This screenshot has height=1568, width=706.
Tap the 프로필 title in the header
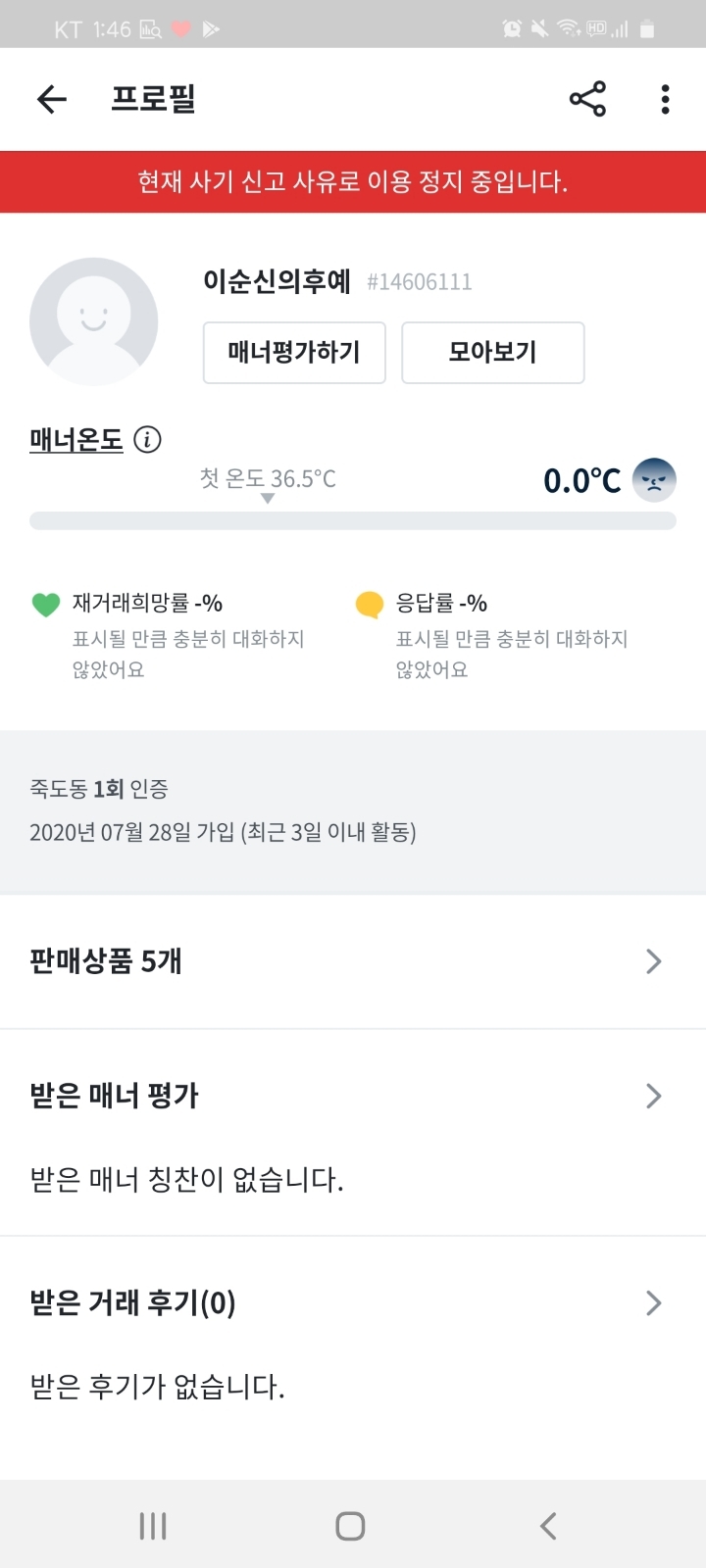(154, 99)
